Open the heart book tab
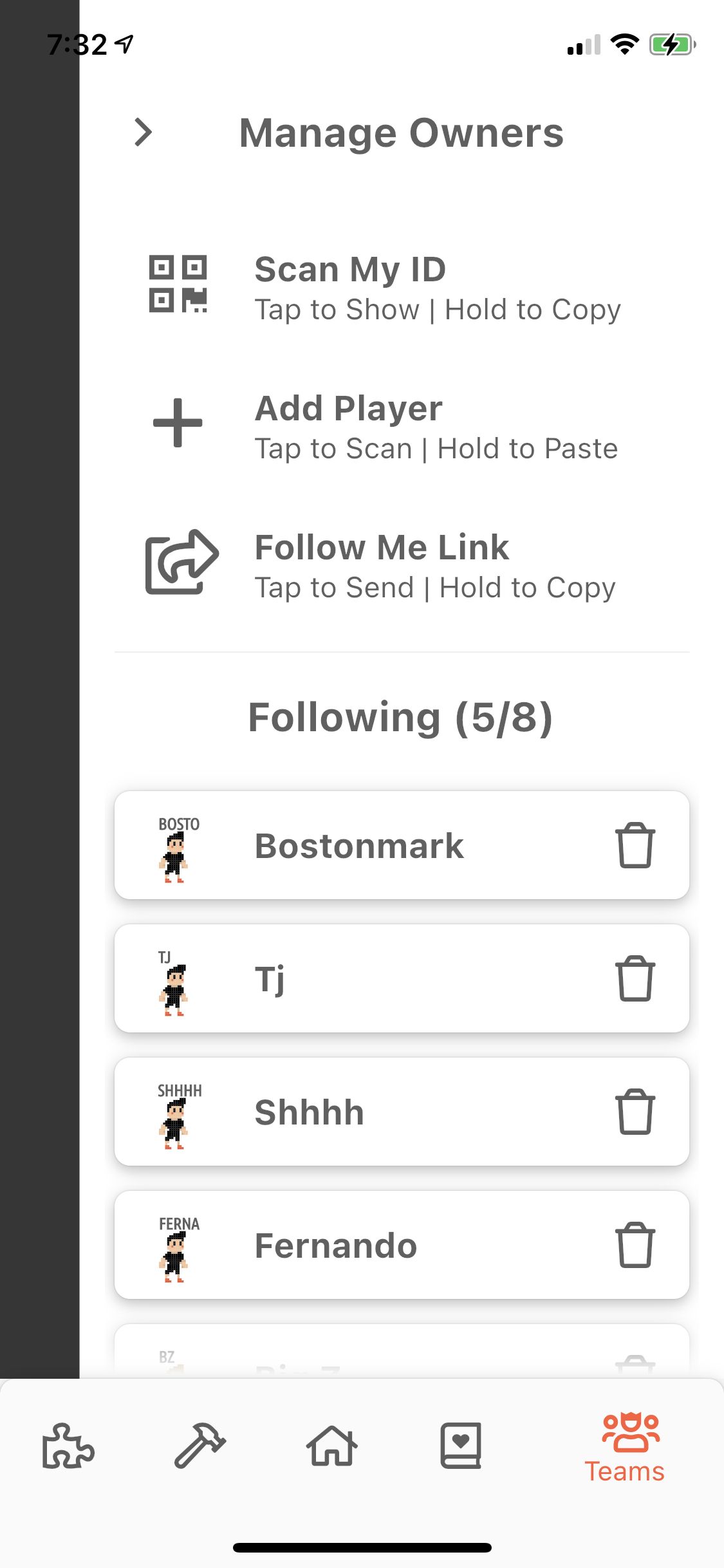Image resolution: width=724 pixels, height=1568 pixels. [x=461, y=1446]
